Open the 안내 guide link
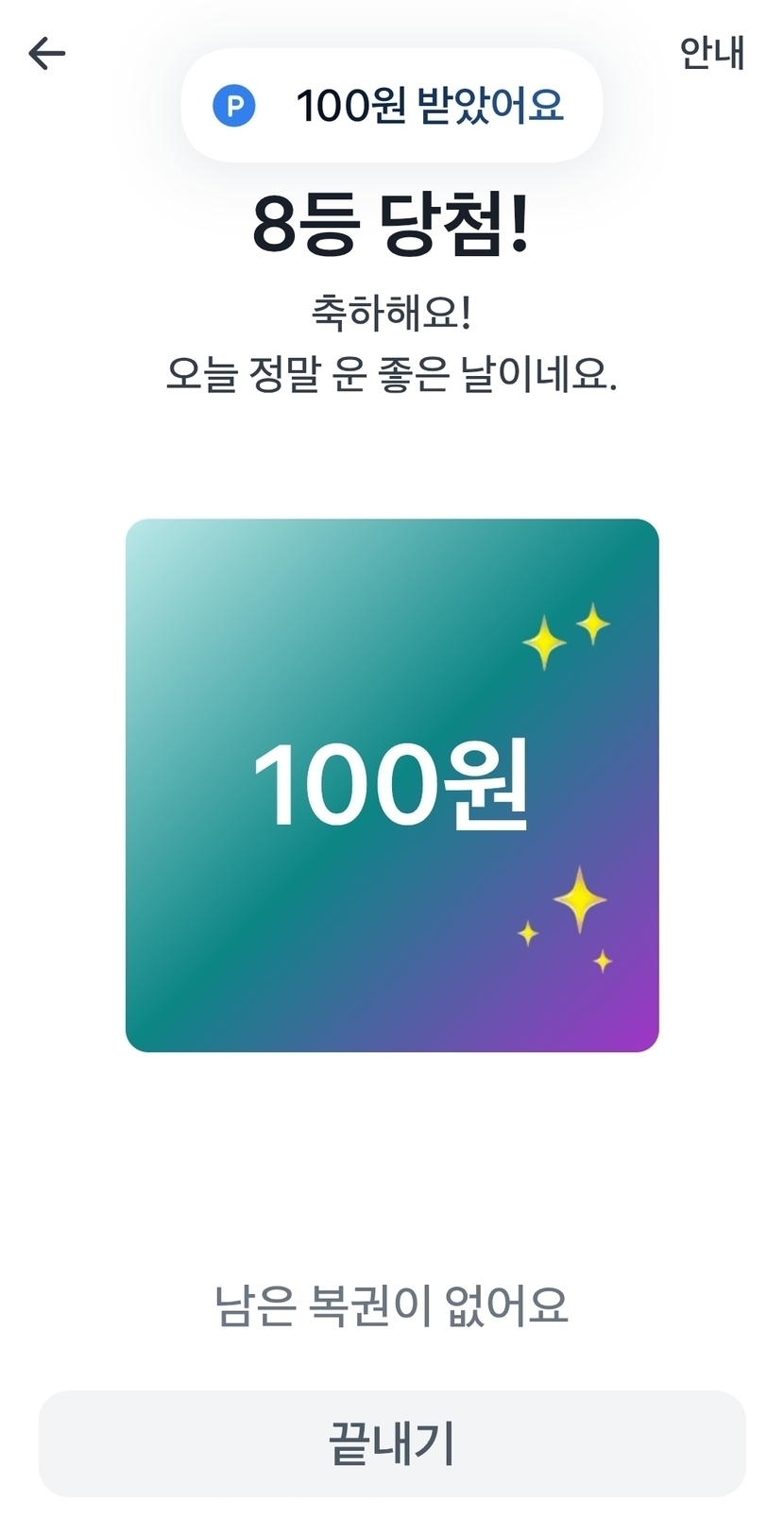 coord(712,53)
